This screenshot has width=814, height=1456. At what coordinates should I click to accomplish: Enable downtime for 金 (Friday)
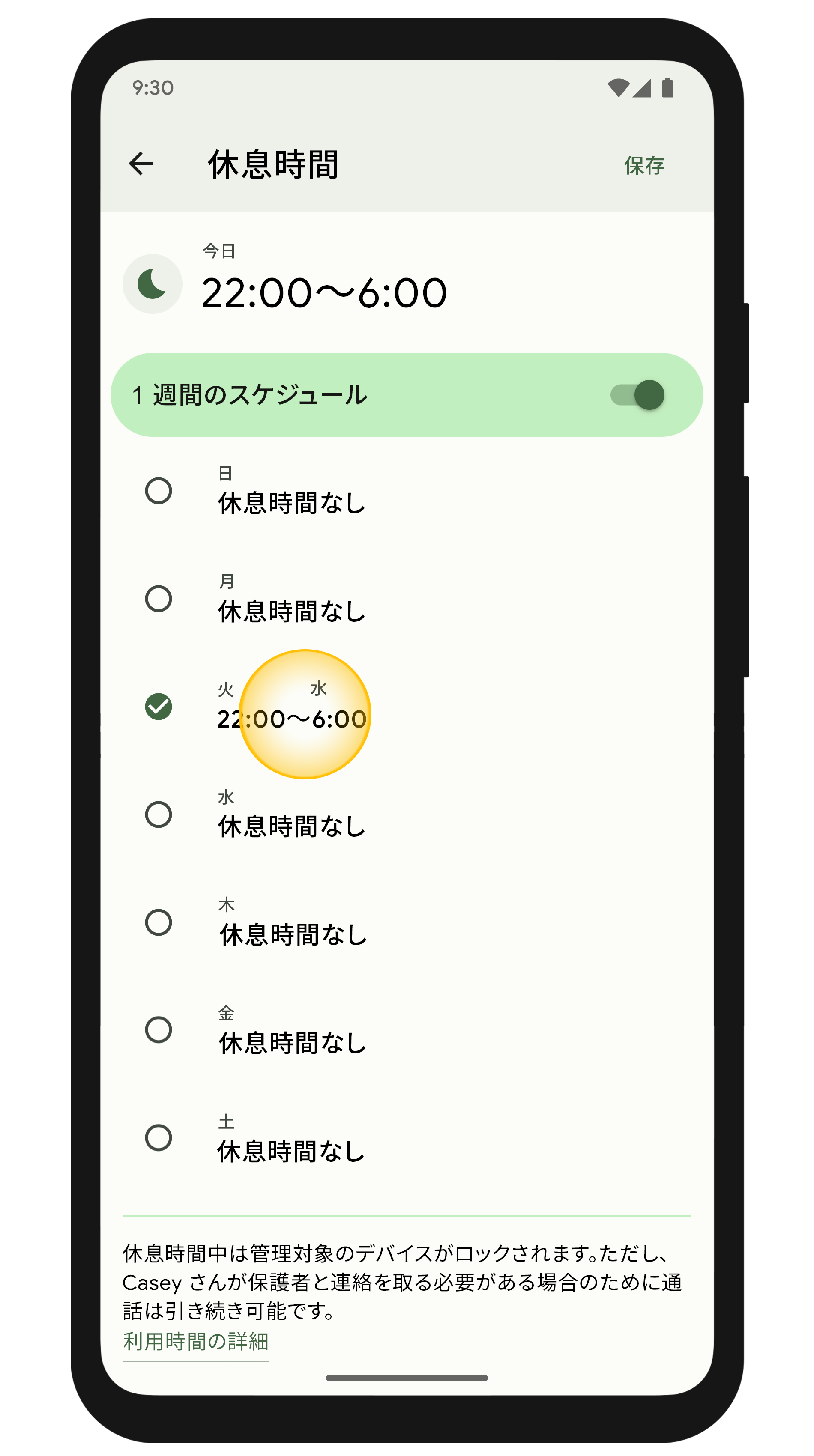click(x=158, y=1030)
